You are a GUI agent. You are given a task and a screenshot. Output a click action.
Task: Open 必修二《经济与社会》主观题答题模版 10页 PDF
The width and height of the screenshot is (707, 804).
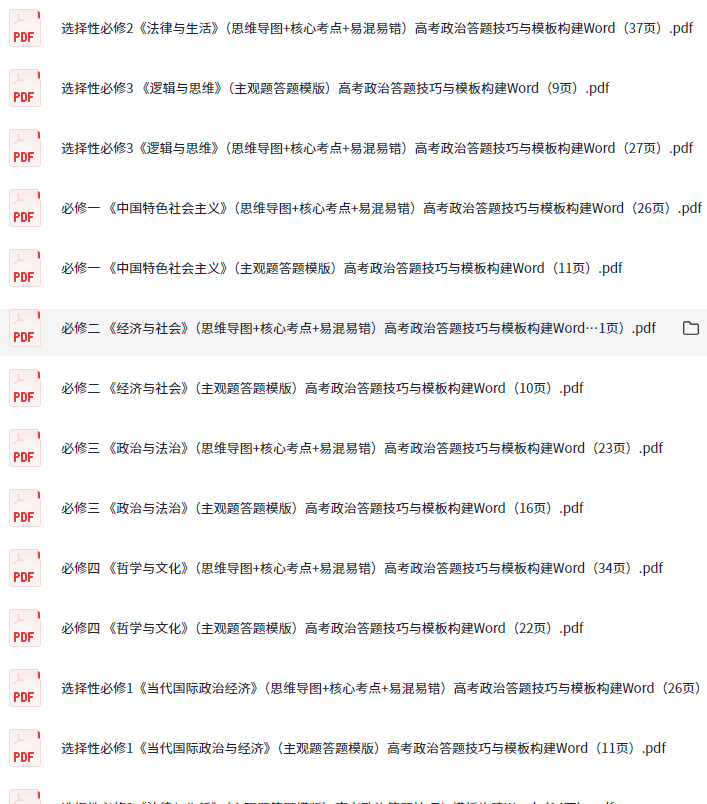321,388
